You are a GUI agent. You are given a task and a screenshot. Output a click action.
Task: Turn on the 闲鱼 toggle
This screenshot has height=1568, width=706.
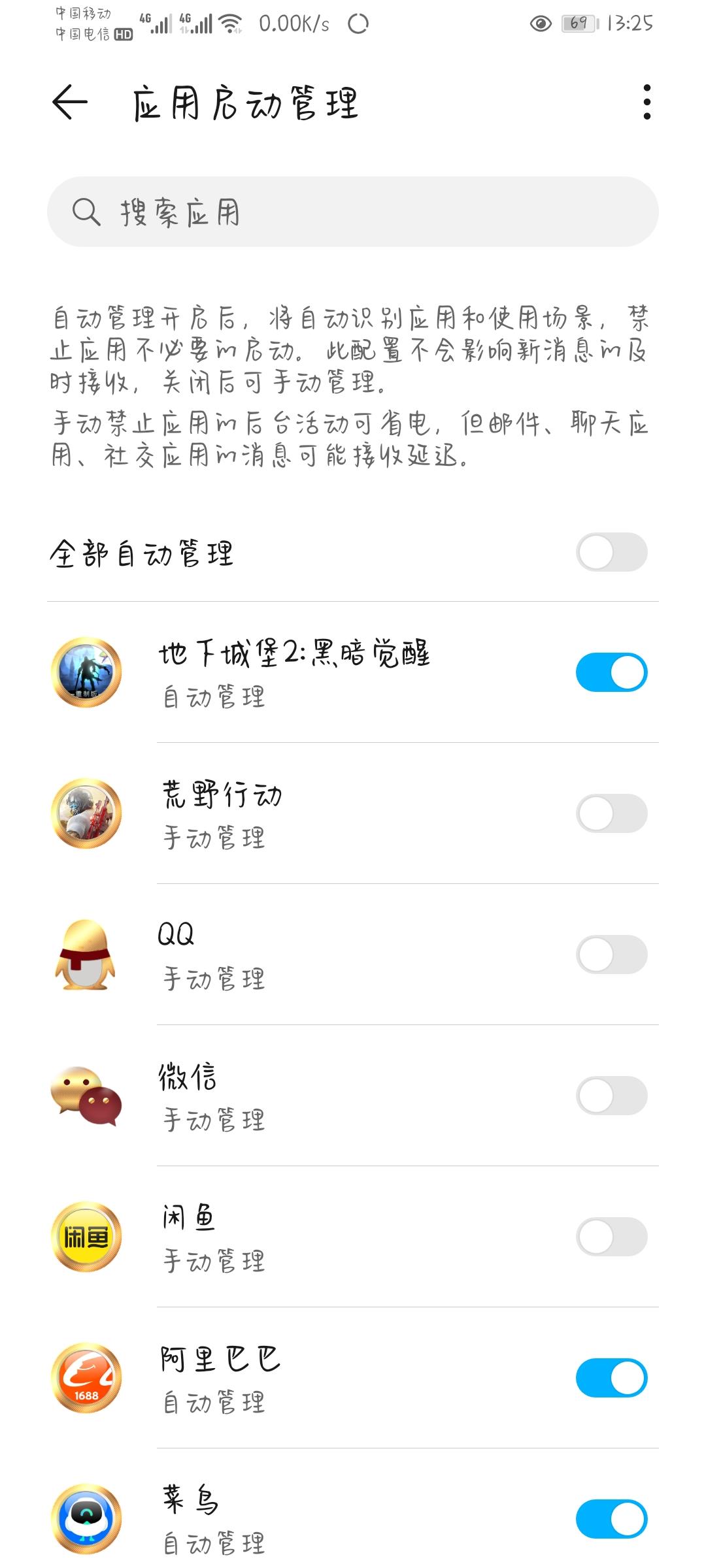tap(611, 1237)
